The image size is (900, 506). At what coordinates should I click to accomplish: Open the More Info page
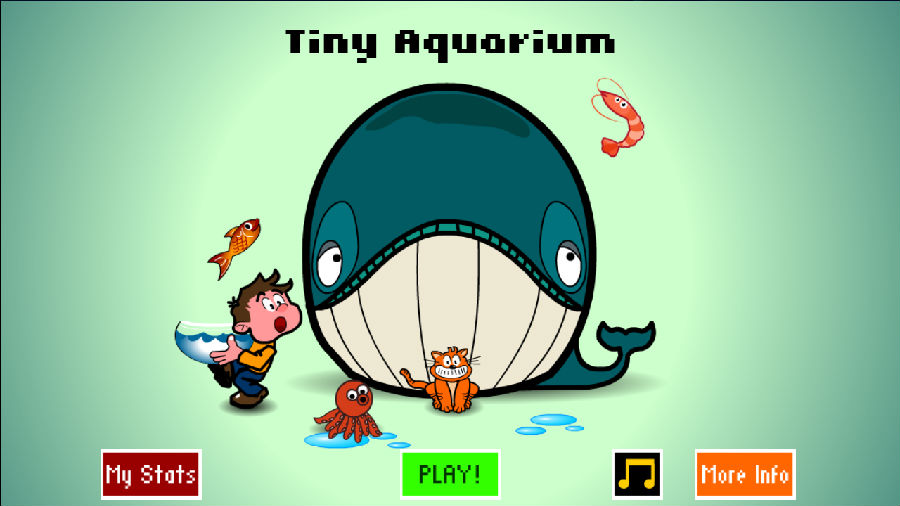745,474
